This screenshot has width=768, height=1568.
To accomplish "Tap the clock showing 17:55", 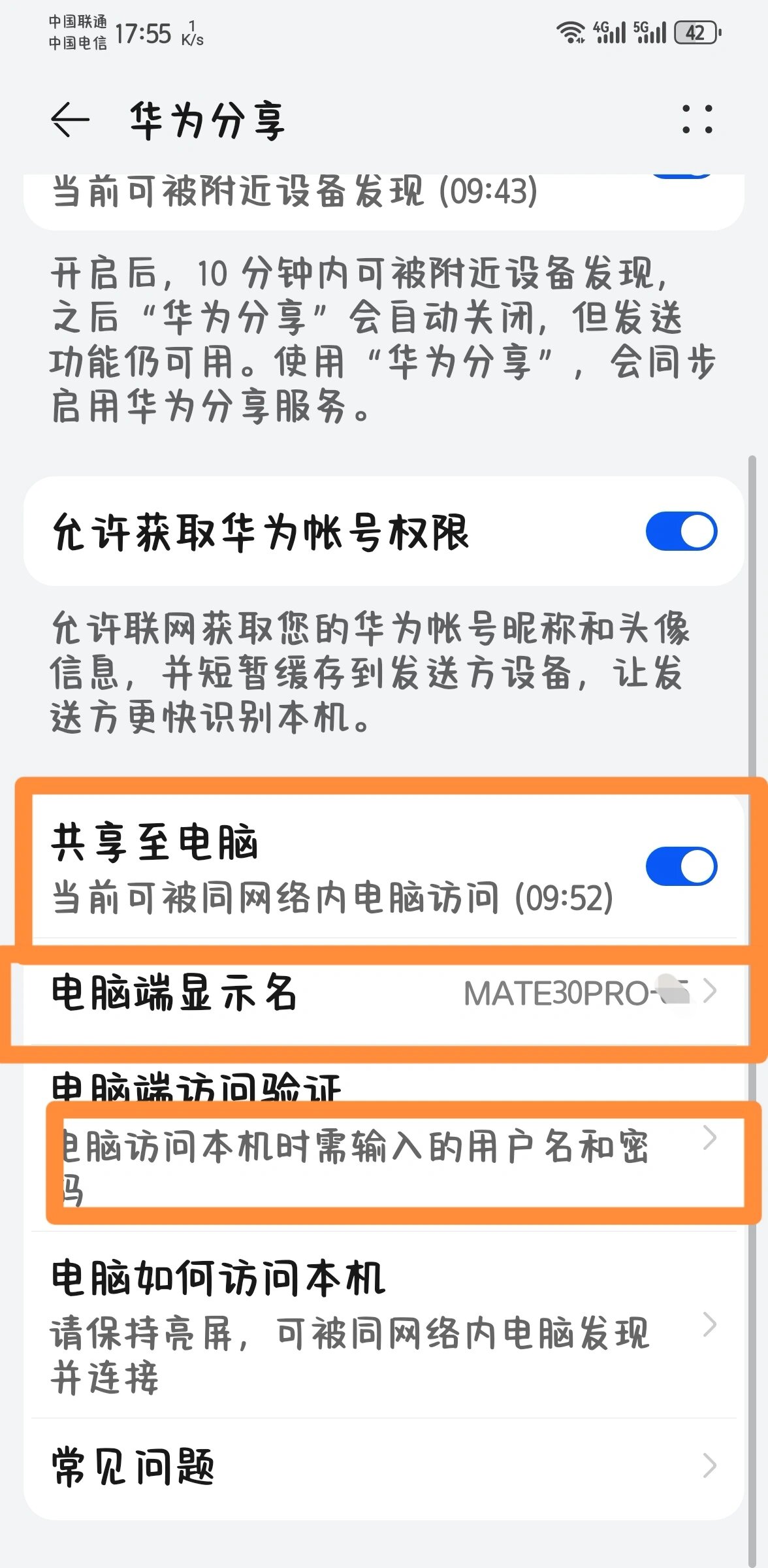I will [143, 31].
